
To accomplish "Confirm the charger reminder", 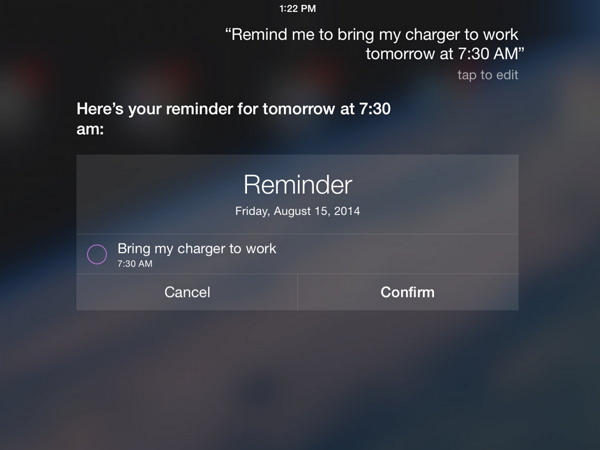I will tap(407, 292).
